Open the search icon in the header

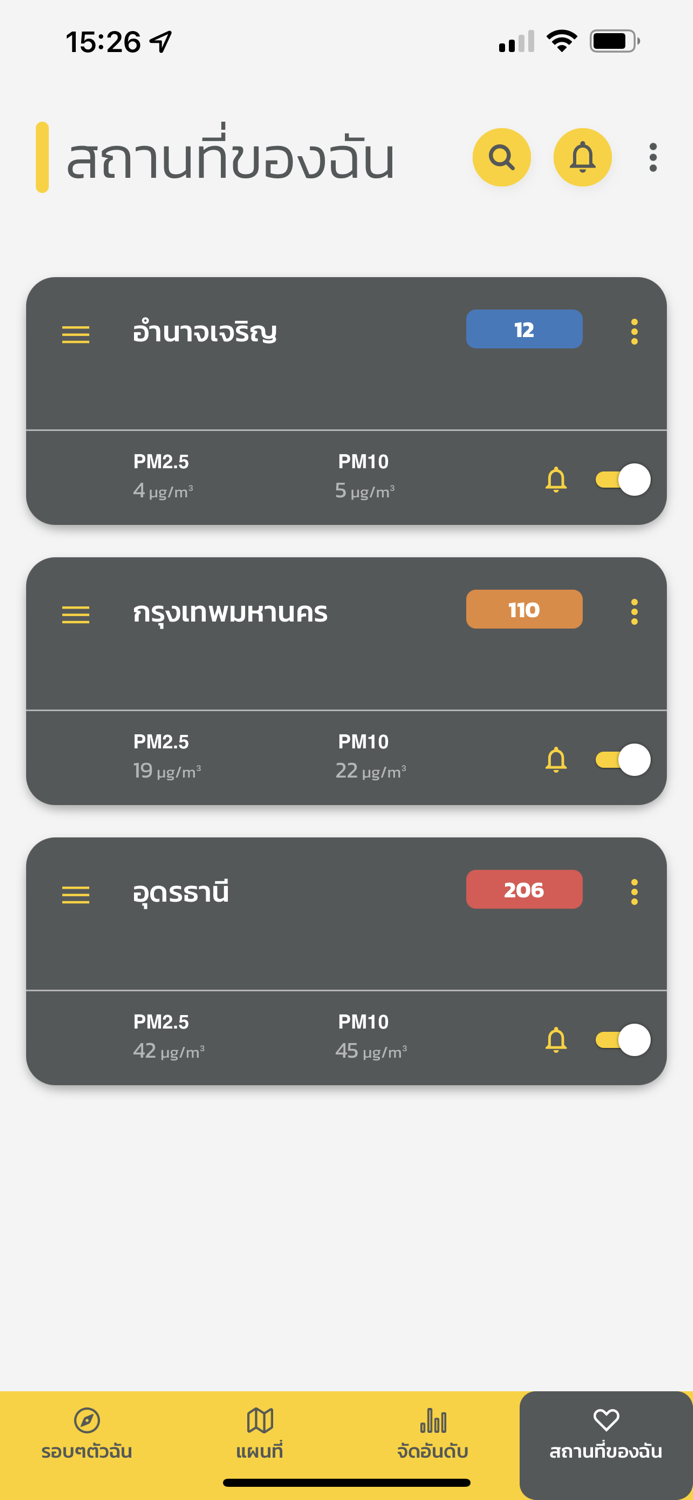(502, 157)
